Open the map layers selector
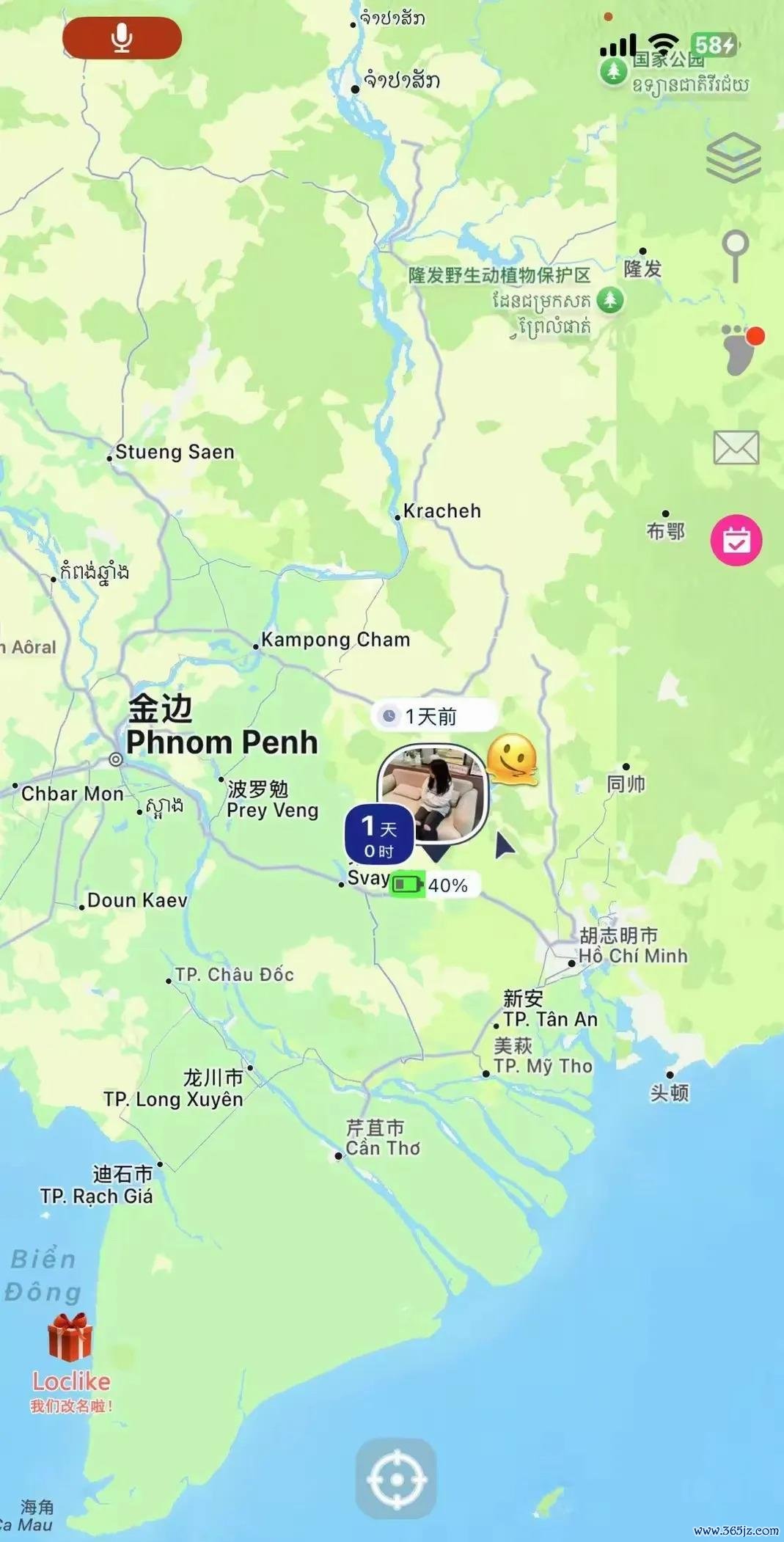The image size is (784, 1542). (x=733, y=158)
